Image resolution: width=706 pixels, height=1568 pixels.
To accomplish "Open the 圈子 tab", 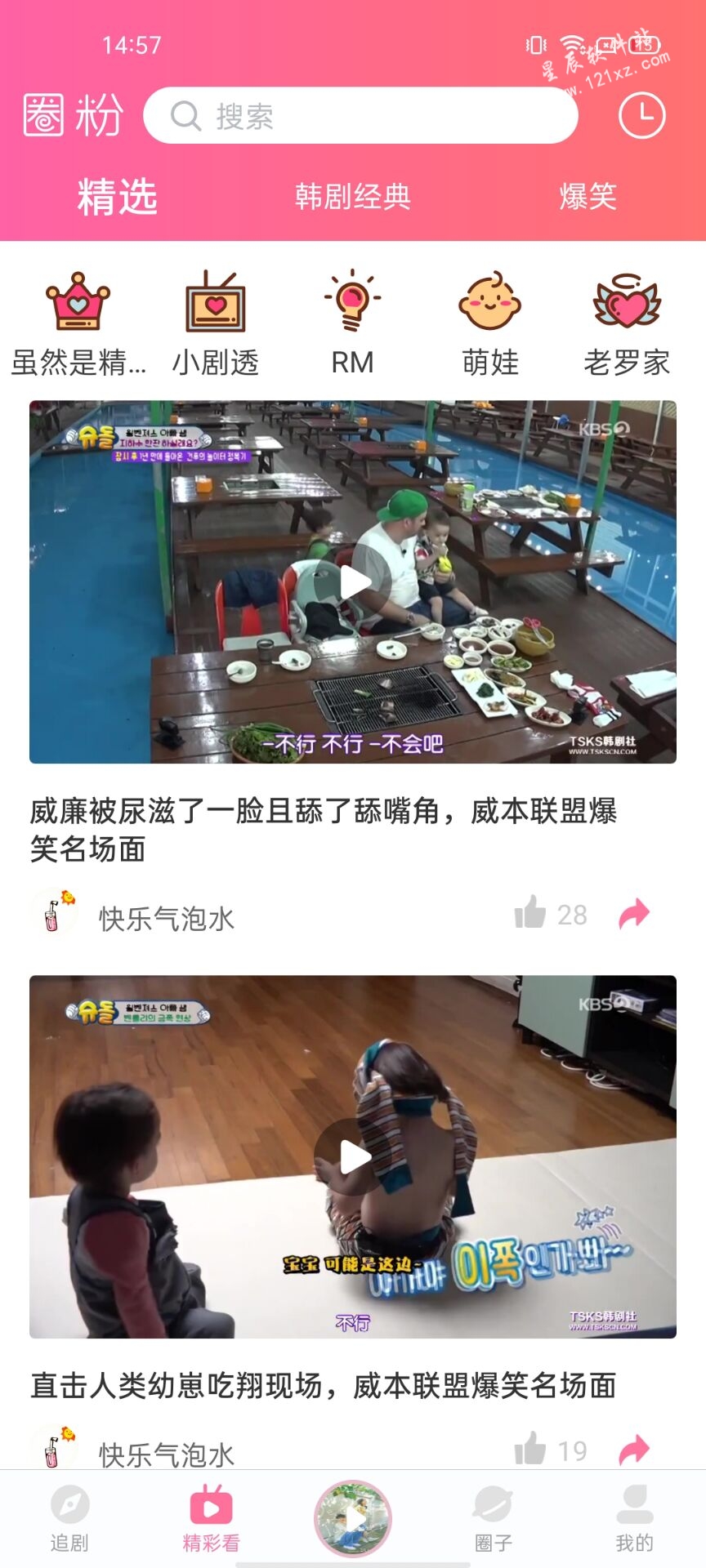I will (x=493, y=1519).
